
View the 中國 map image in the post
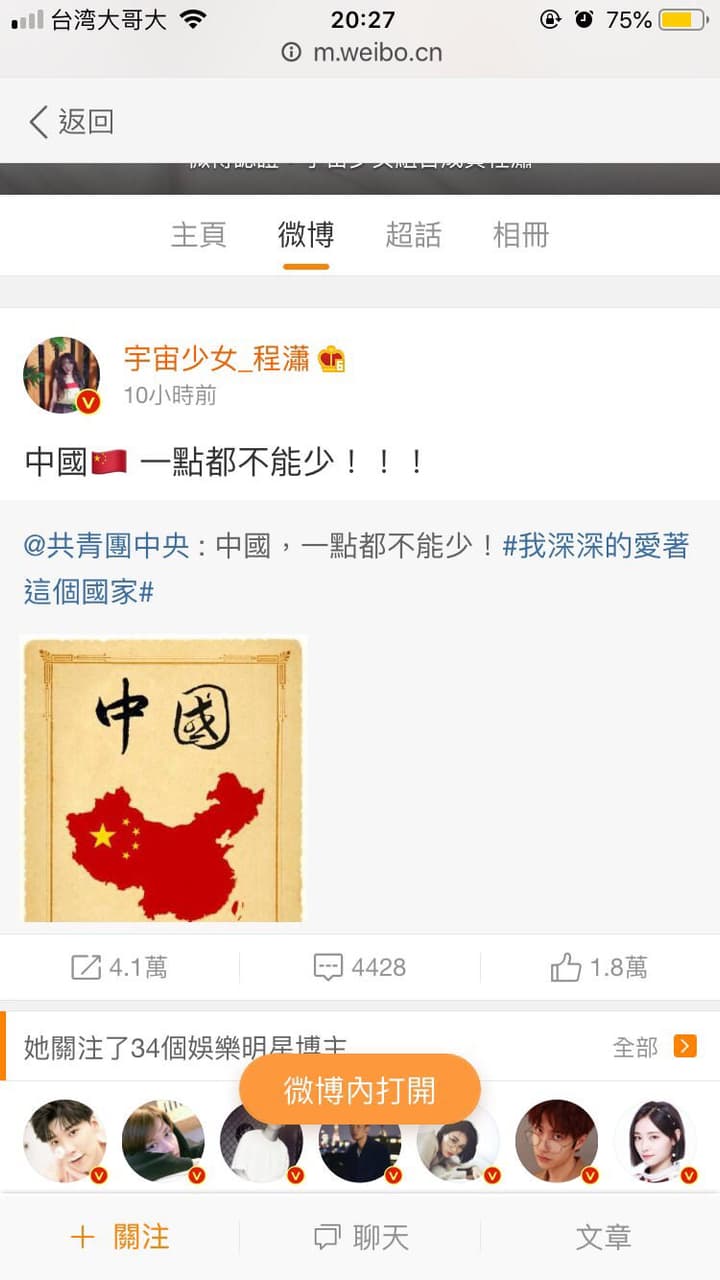point(163,779)
